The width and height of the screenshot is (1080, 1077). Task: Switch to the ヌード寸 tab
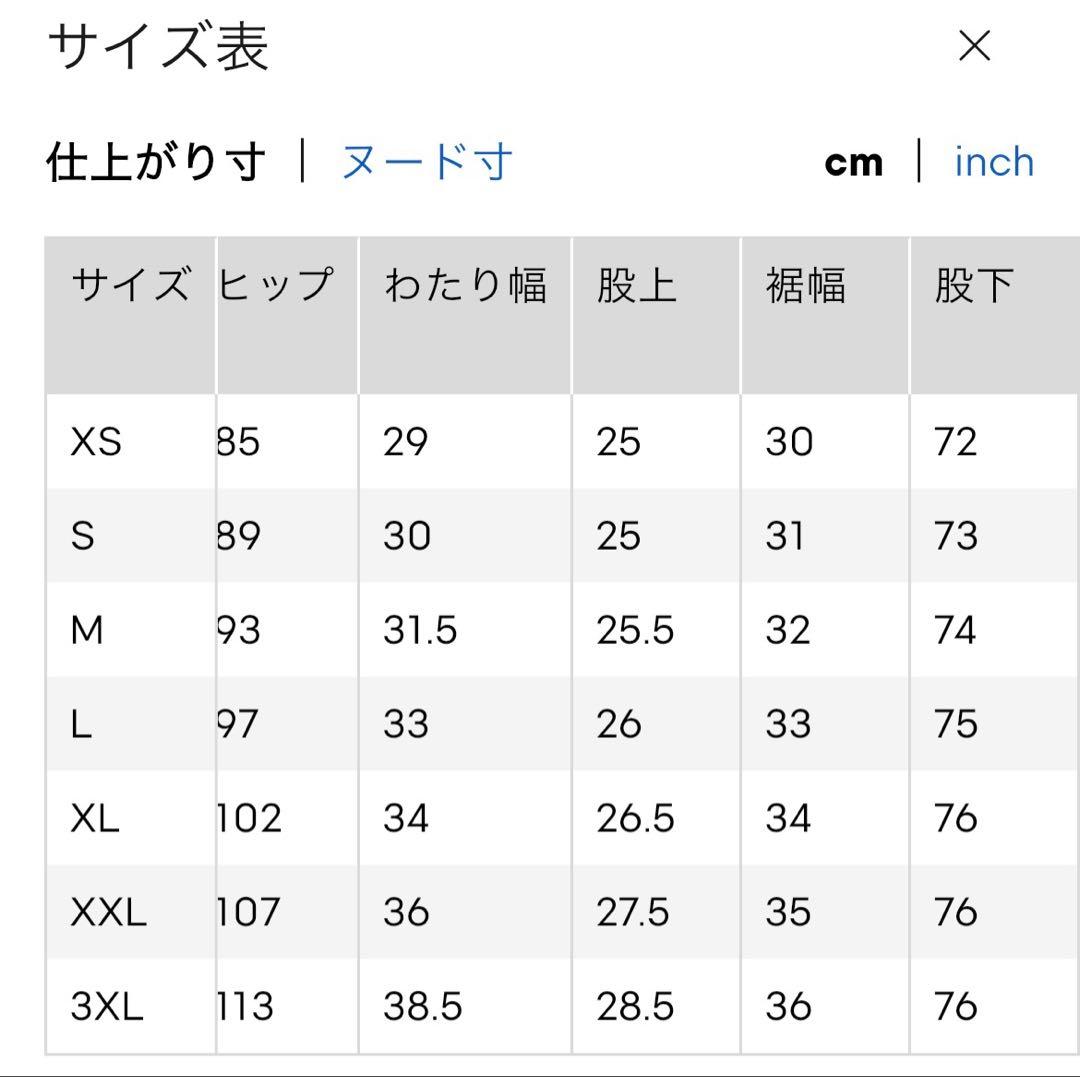[428, 163]
